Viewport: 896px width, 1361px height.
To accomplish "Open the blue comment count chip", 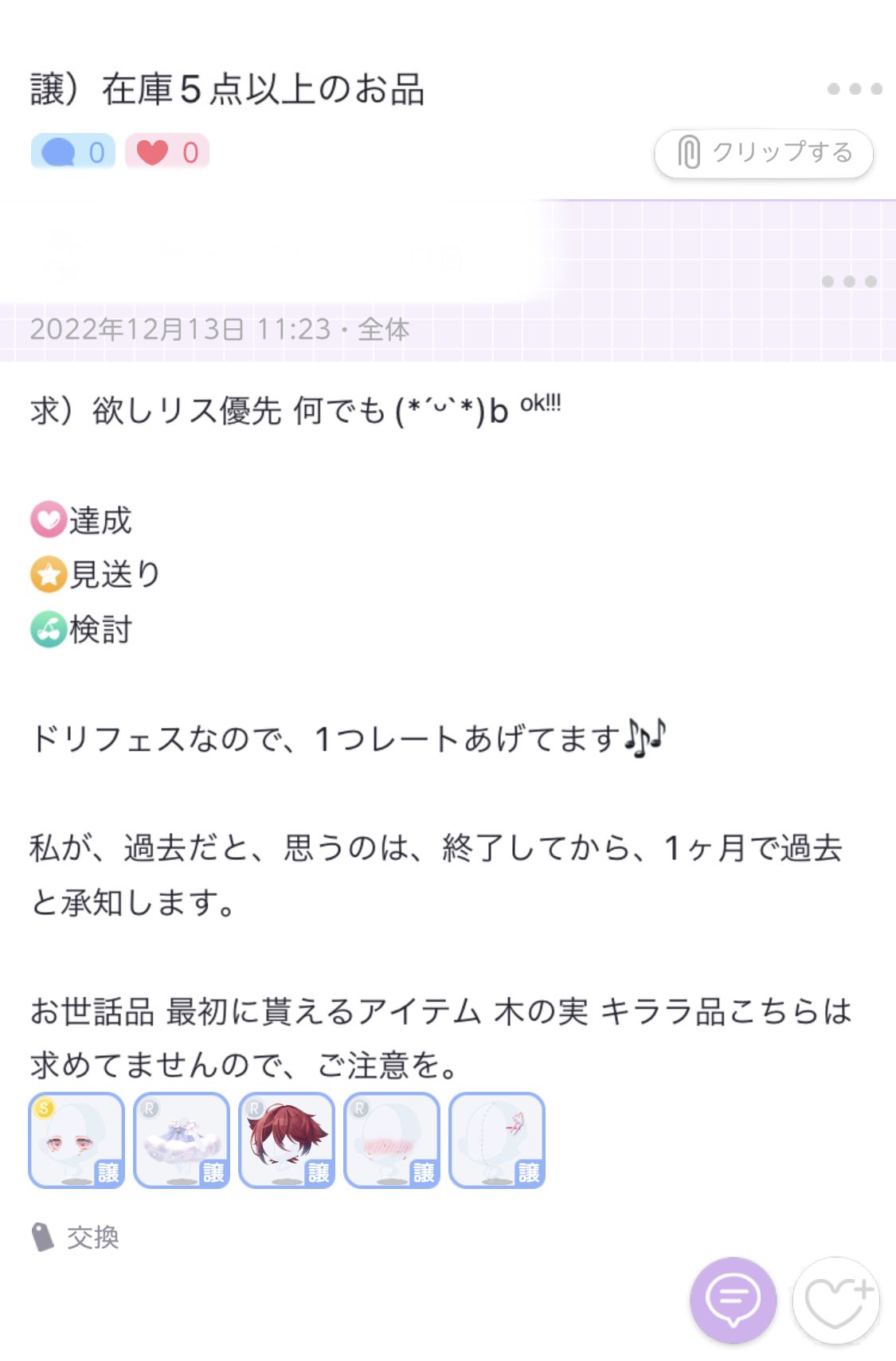I will click(x=73, y=152).
